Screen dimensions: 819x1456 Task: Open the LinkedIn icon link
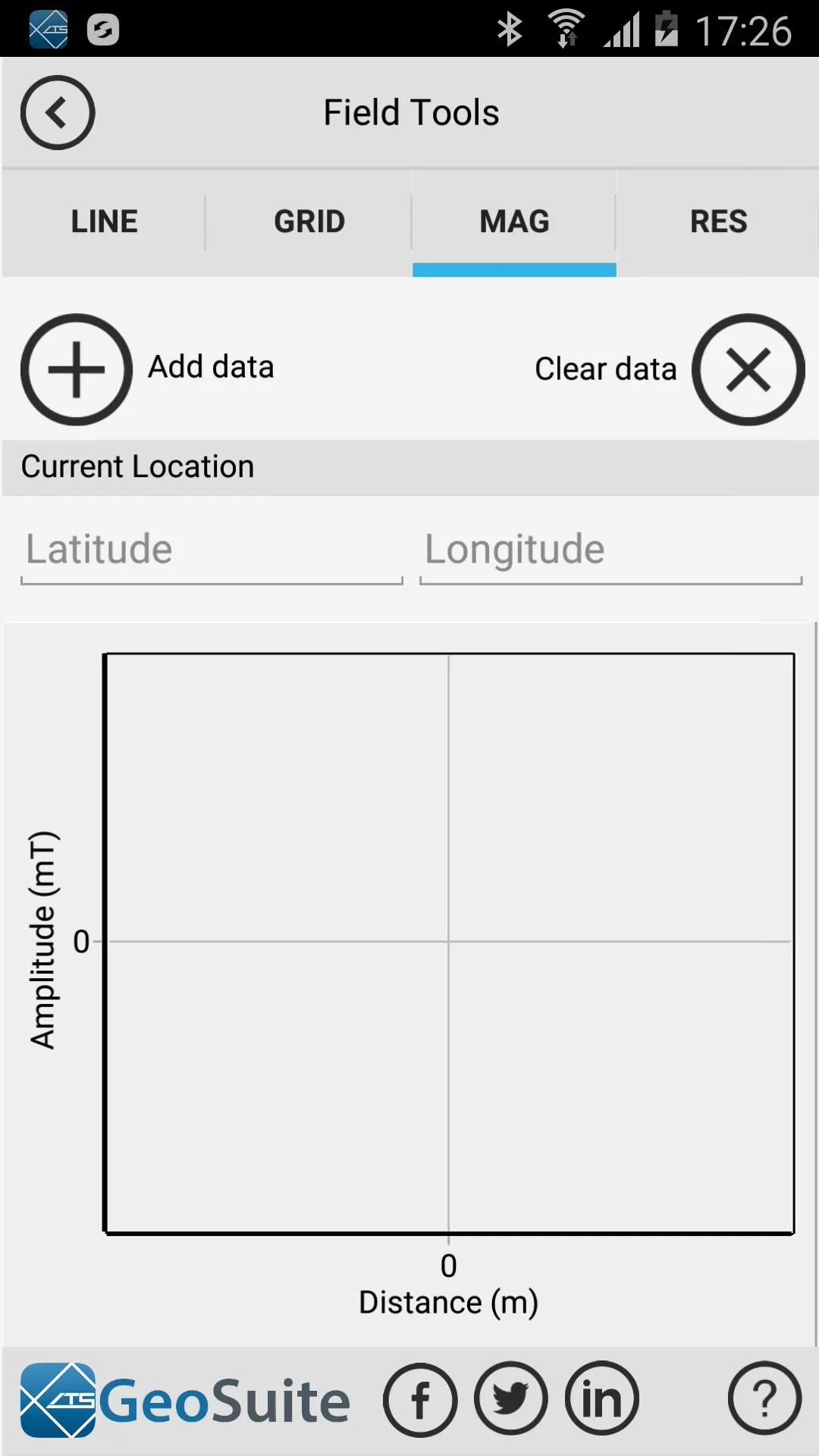coord(602,1399)
